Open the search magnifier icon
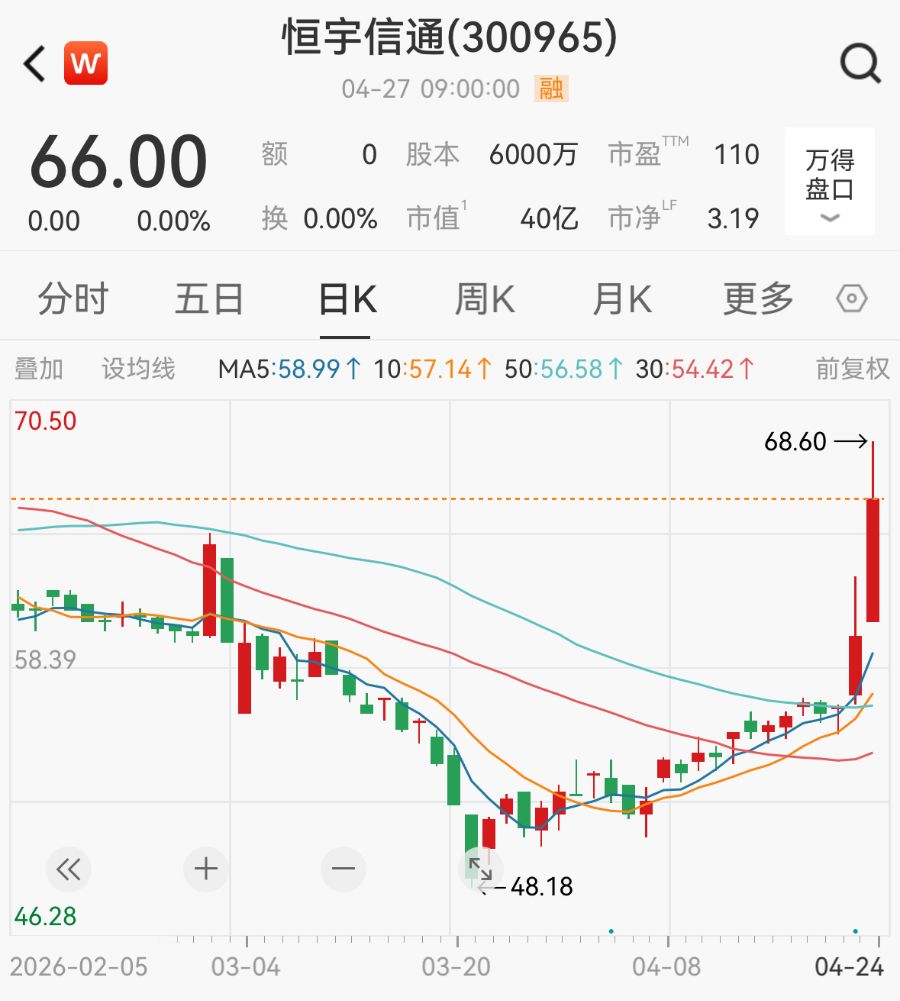 coord(860,65)
